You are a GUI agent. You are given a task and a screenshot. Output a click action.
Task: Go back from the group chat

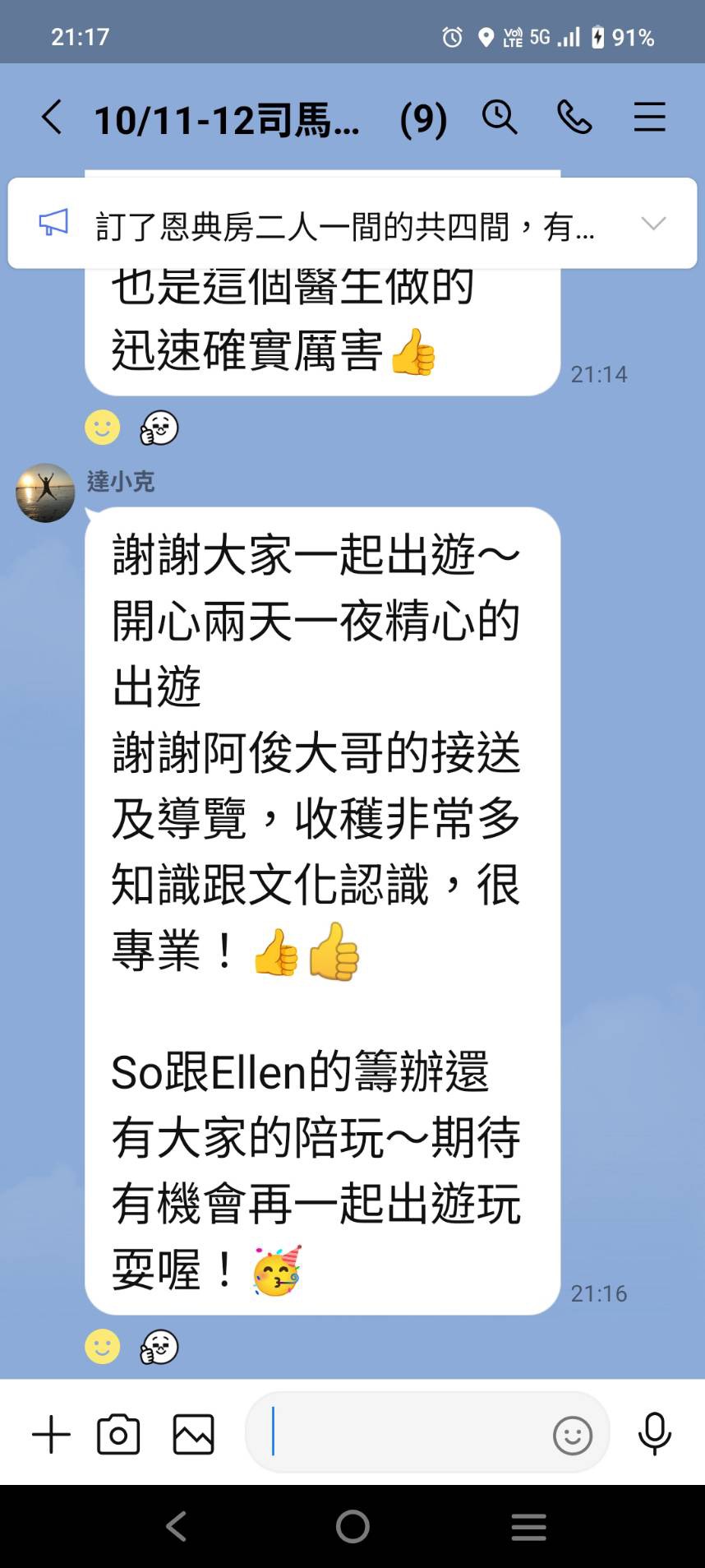pos(52,118)
